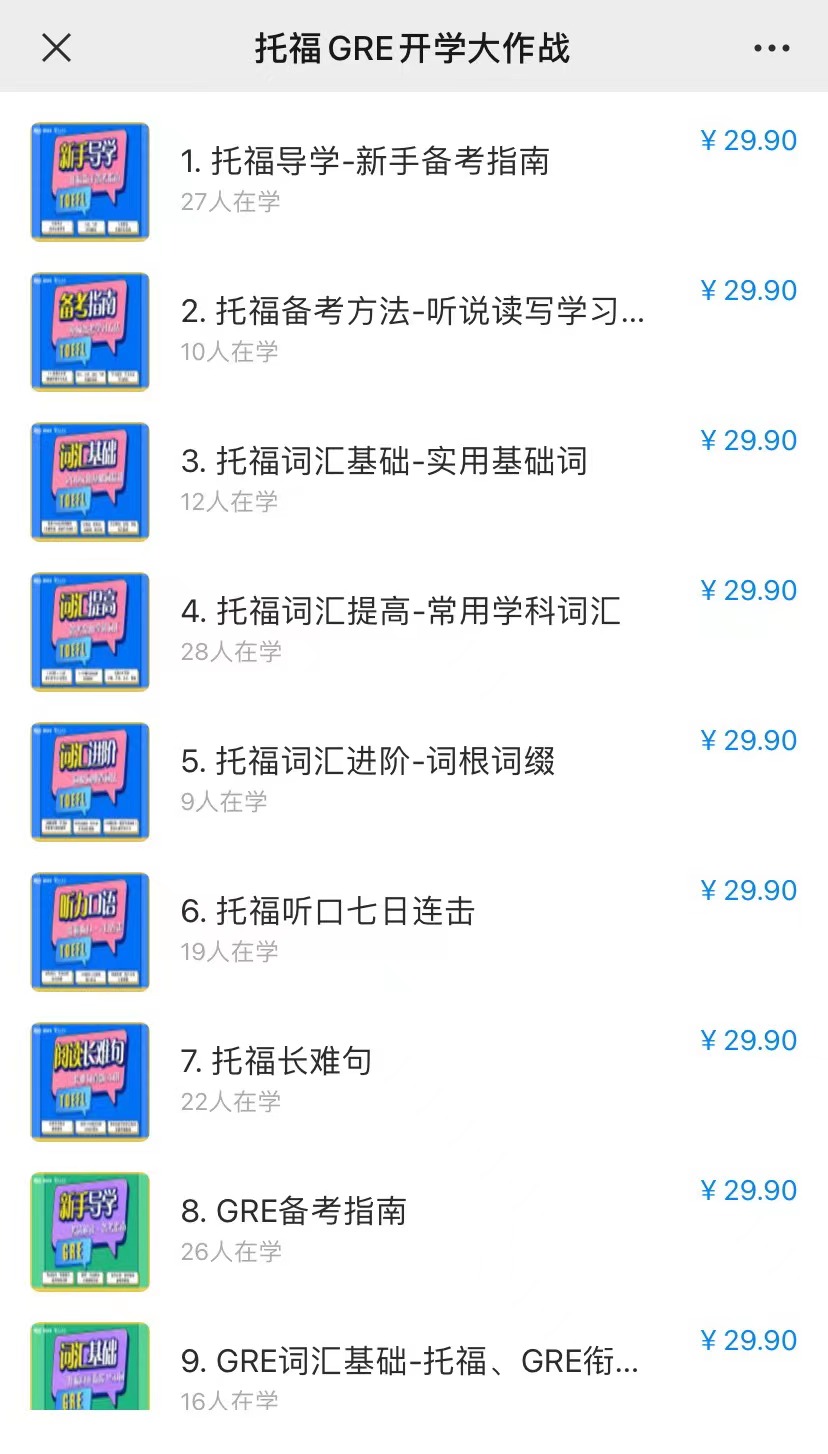Viewport: 828px width, 1454px height.
Task: Select the 托福备考方法 course
Action: click(412, 312)
